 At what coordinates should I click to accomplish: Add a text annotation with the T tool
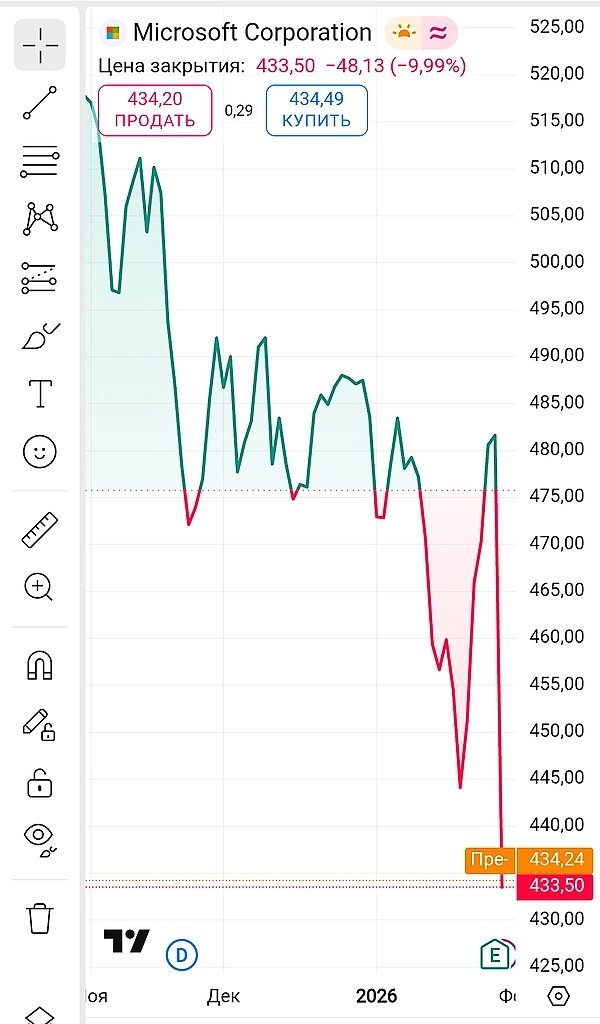tap(40, 394)
